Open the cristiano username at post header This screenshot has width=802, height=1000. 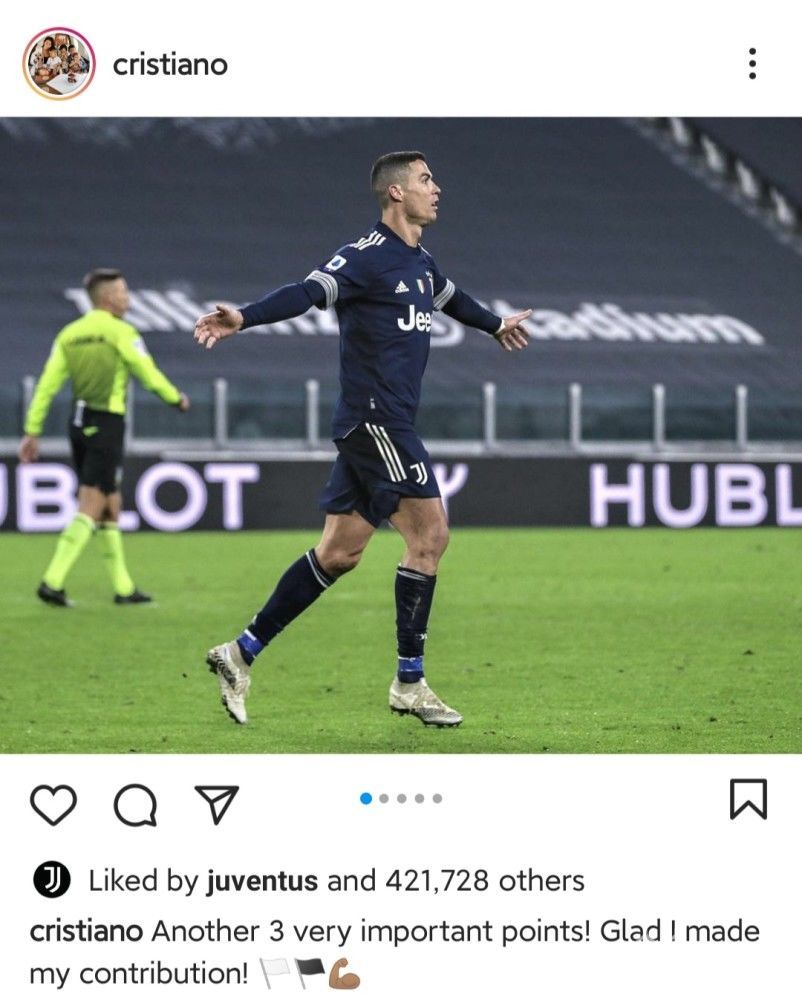[x=170, y=65]
